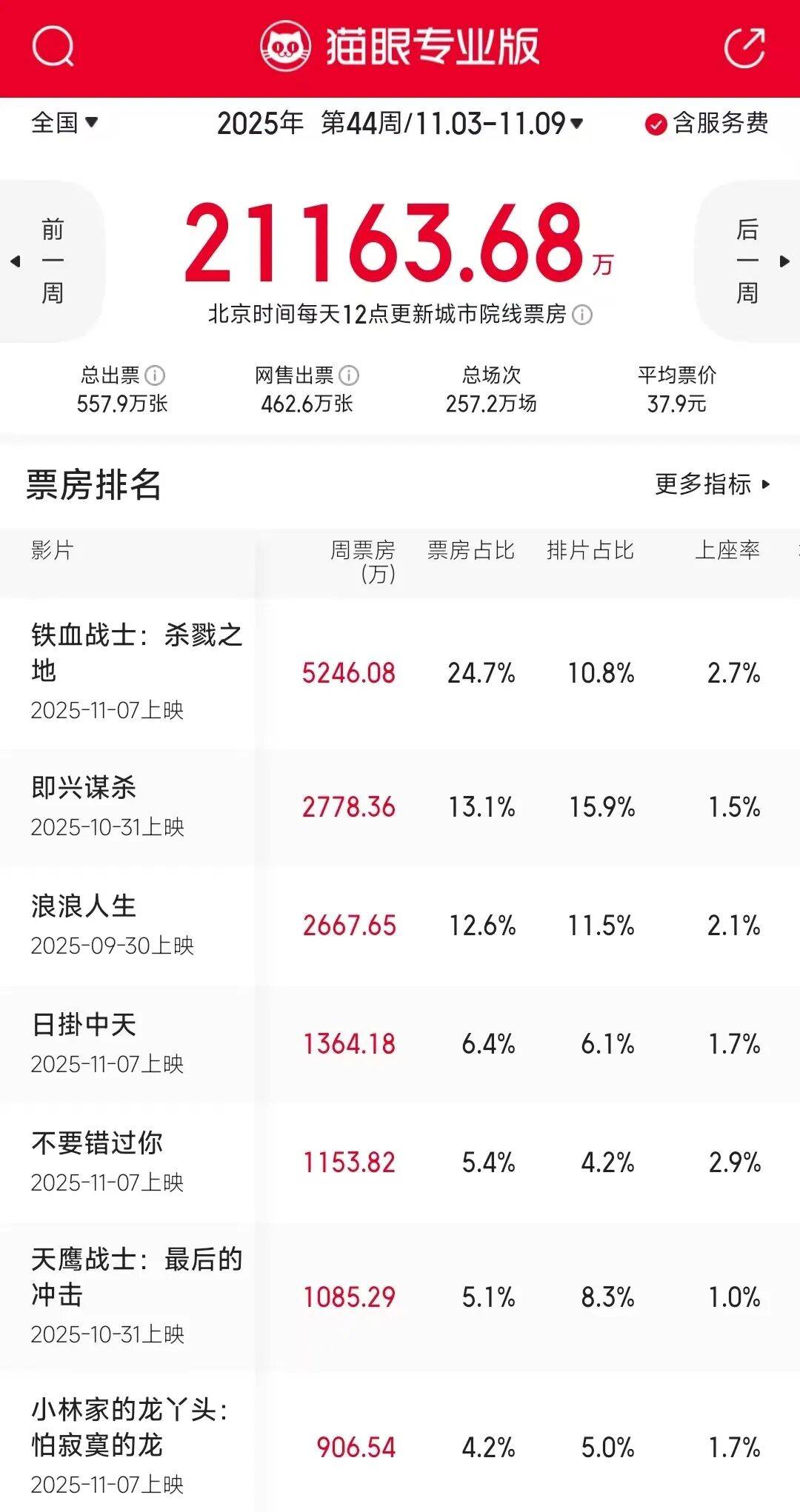The height and width of the screenshot is (1512, 800).
Task: Open 更多指标 metrics
Action: tap(713, 485)
